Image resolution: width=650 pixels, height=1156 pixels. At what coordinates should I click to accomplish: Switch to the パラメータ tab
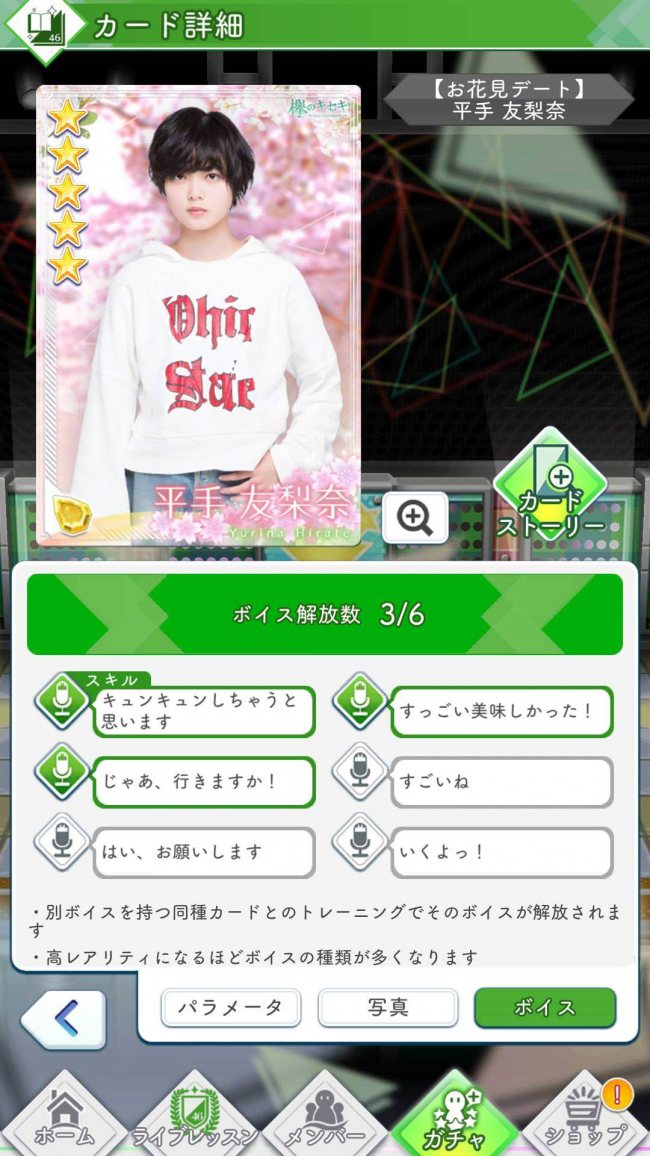click(x=231, y=1007)
